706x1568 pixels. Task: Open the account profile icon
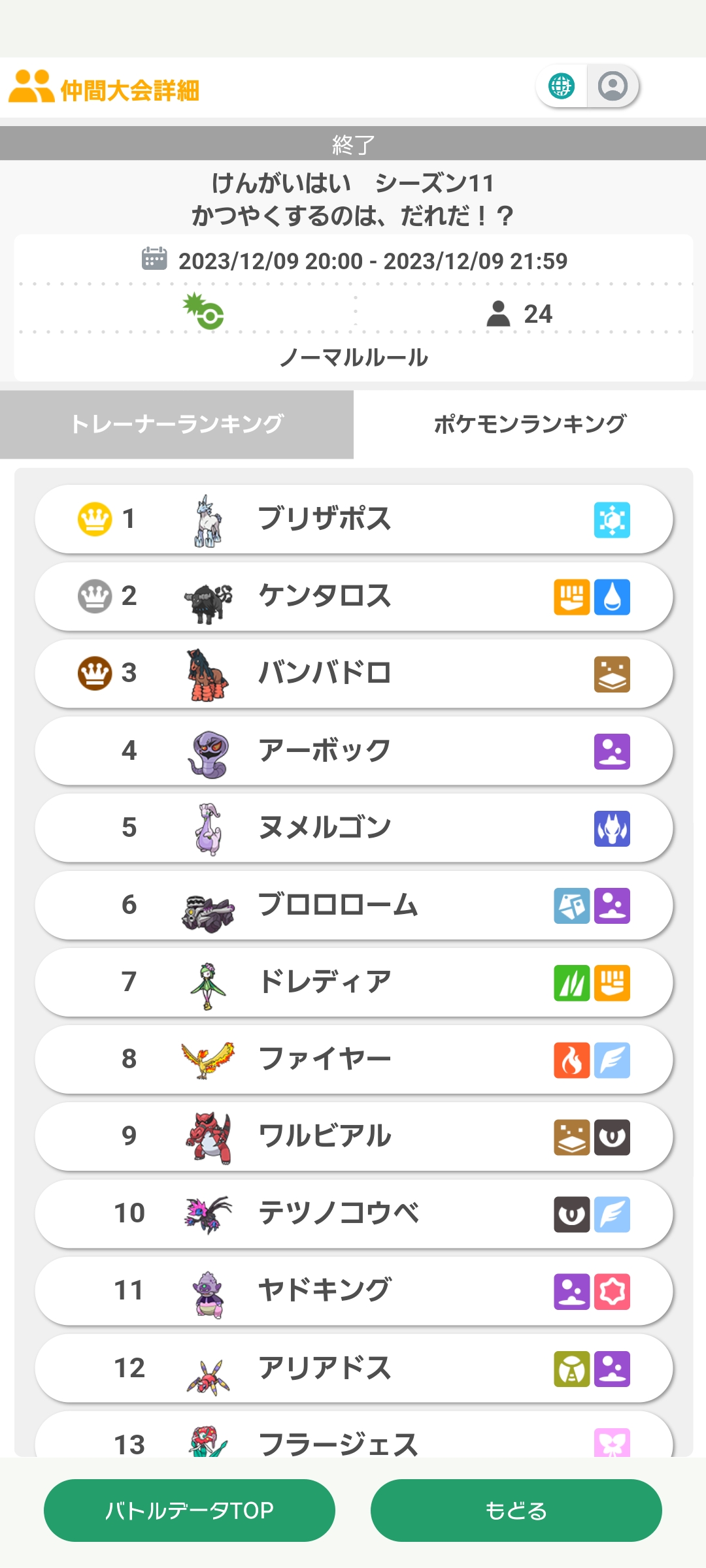click(x=613, y=86)
